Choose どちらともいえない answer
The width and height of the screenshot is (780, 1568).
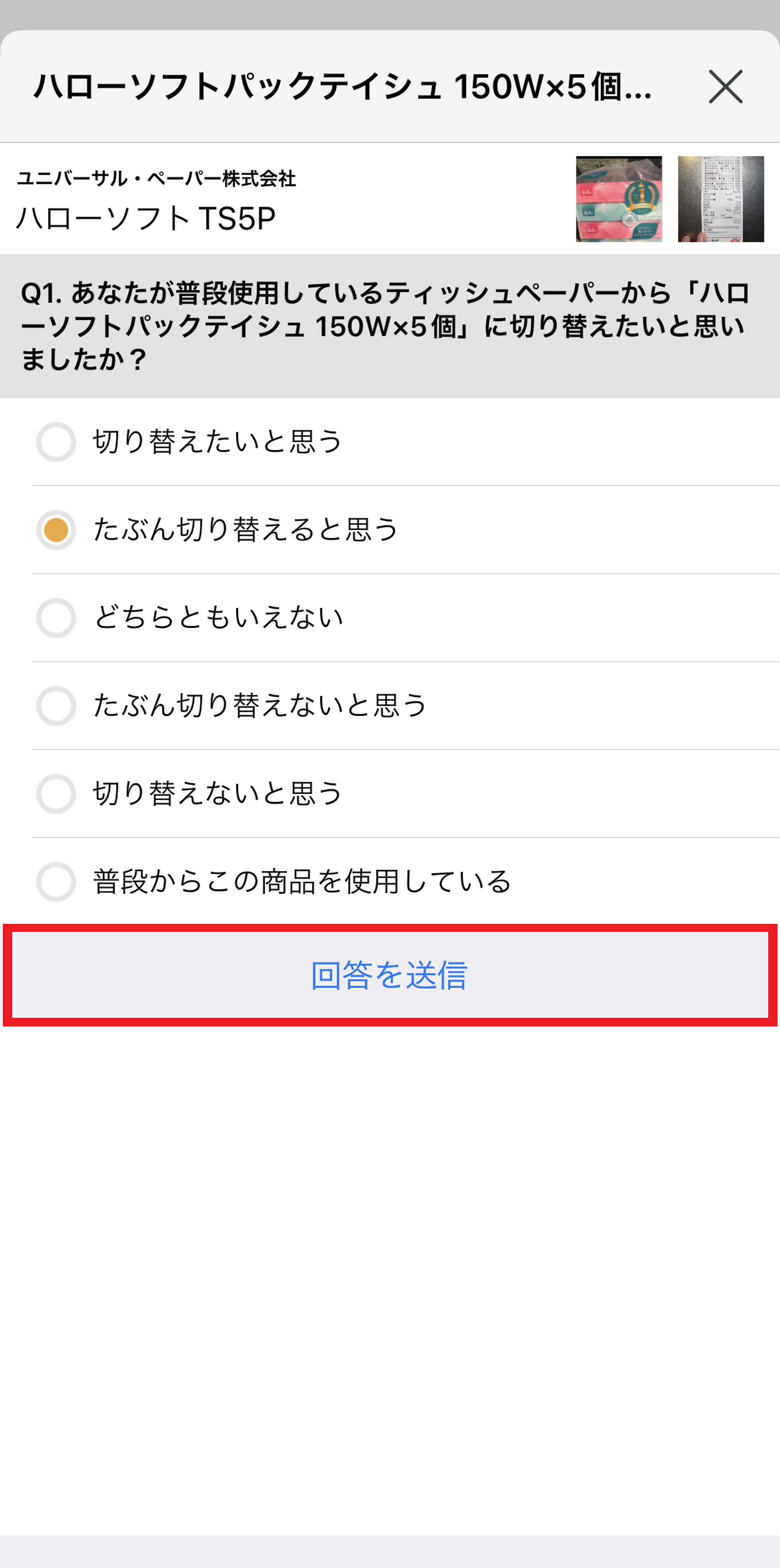coord(56,618)
